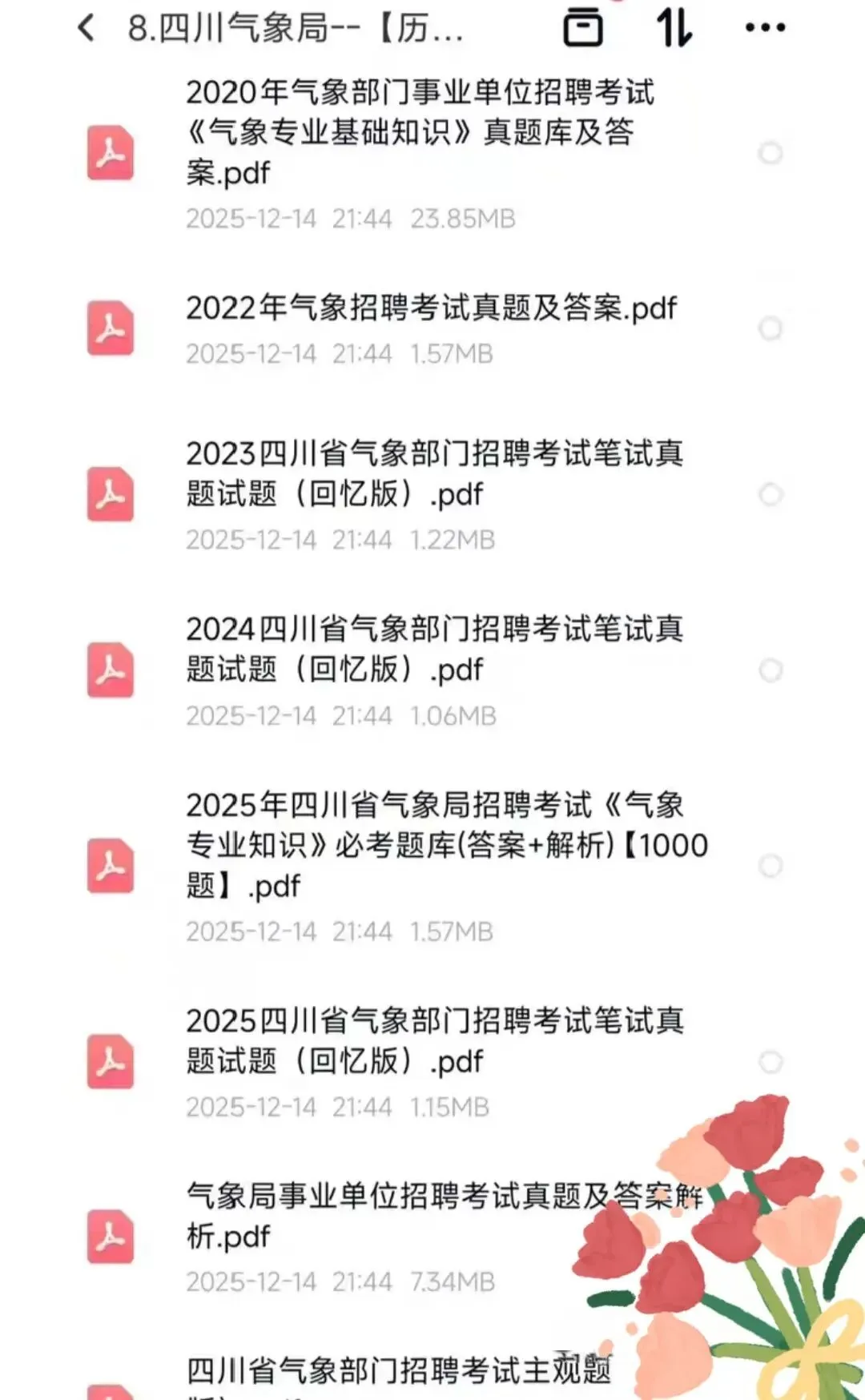Tick the circle beside 2024四川省气象部门 file
The height and width of the screenshot is (1400, 865).
(770, 670)
